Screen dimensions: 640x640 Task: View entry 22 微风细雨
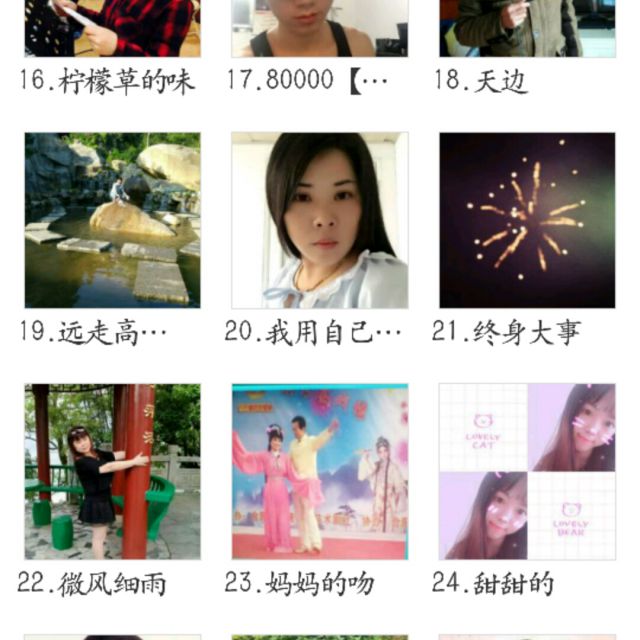tap(112, 471)
